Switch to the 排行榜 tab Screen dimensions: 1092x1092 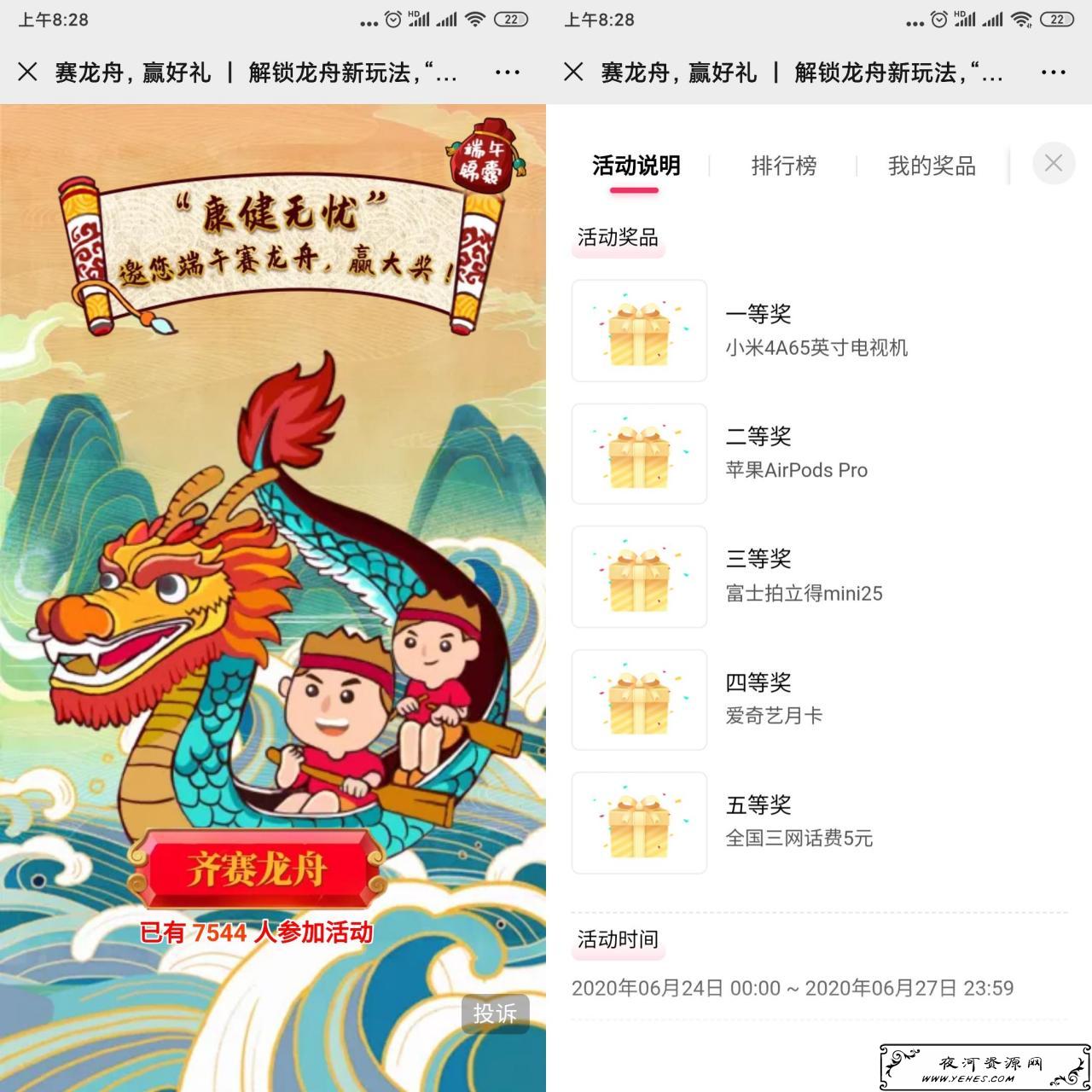783,166
